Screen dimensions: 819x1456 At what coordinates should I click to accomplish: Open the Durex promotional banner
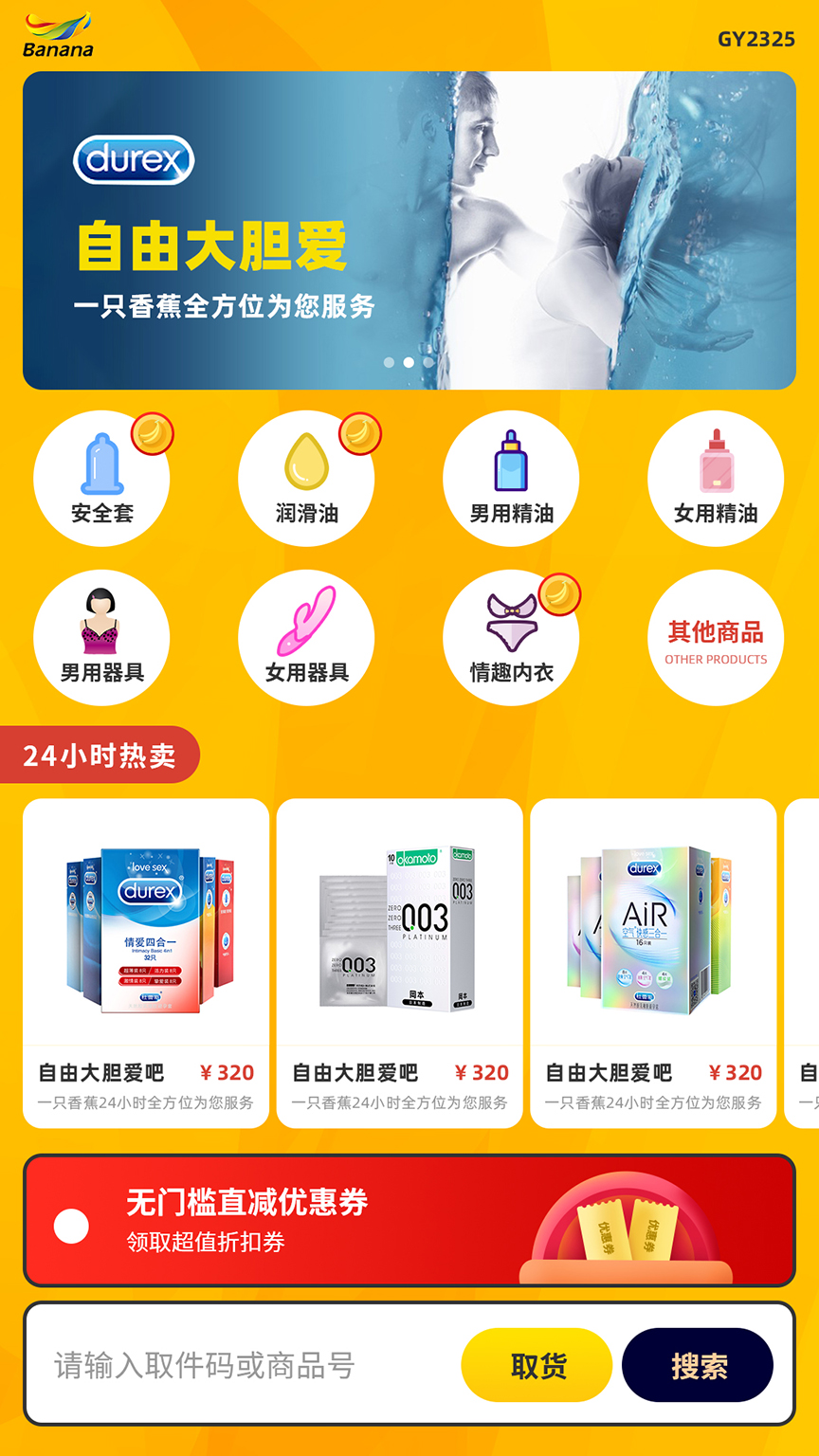[409, 230]
